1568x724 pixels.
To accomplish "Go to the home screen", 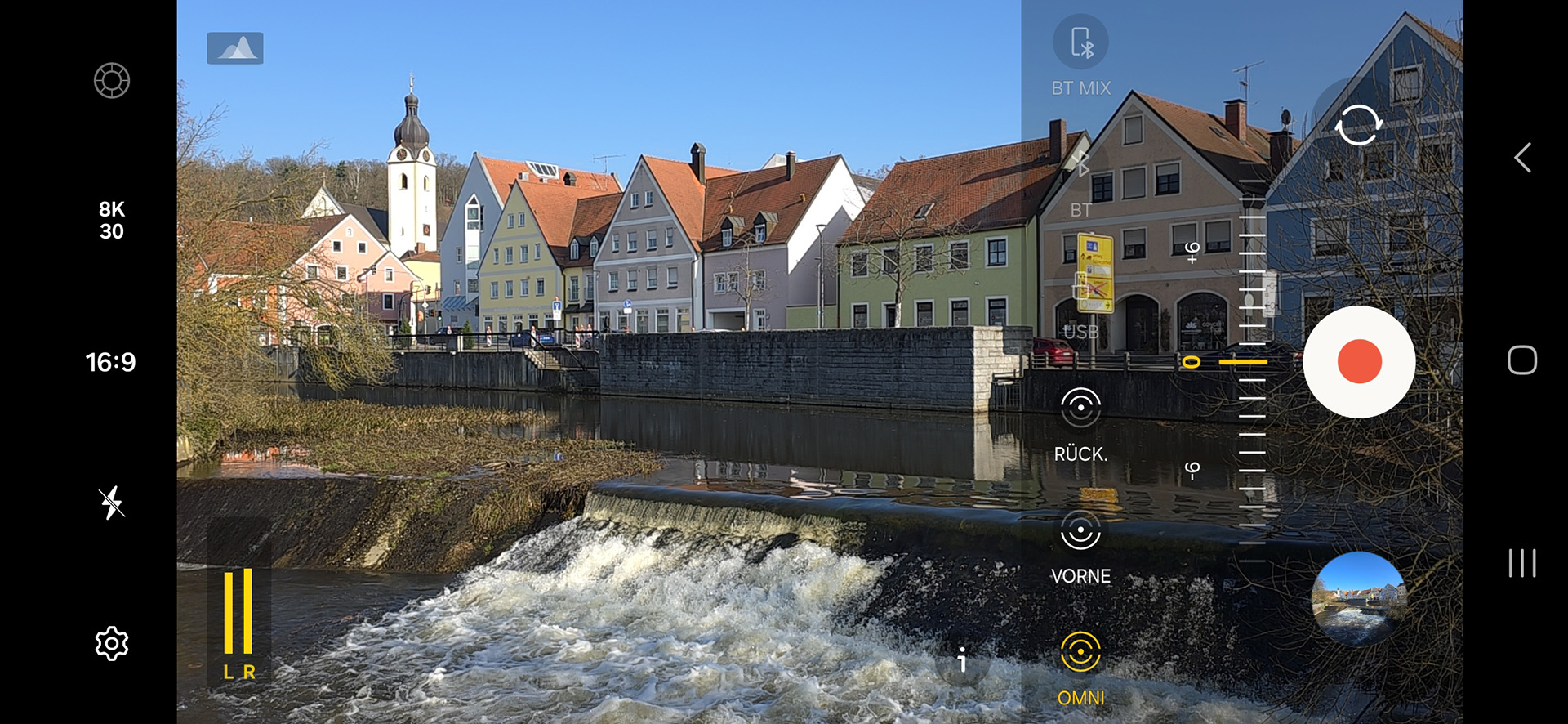I will (1522, 360).
